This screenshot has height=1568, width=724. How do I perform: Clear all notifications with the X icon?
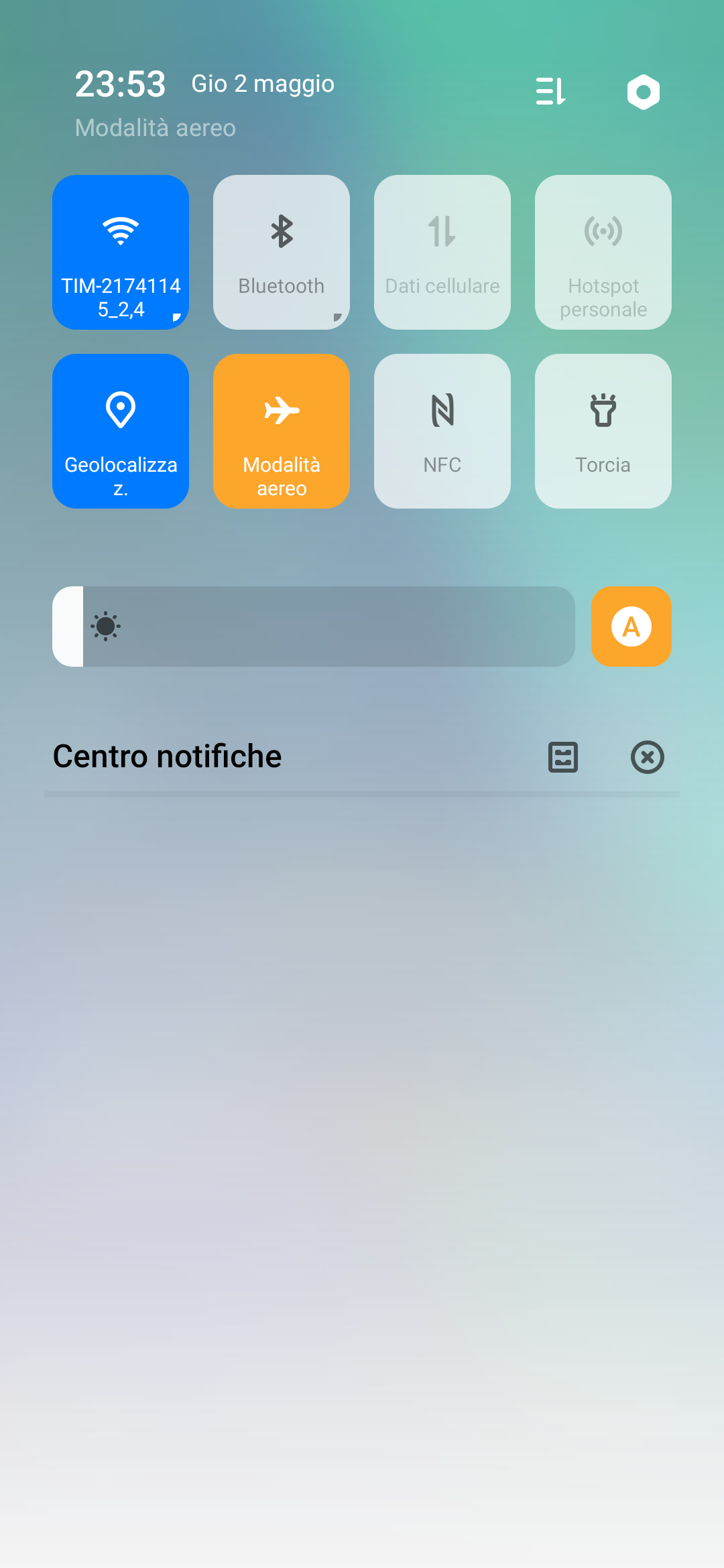point(648,757)
